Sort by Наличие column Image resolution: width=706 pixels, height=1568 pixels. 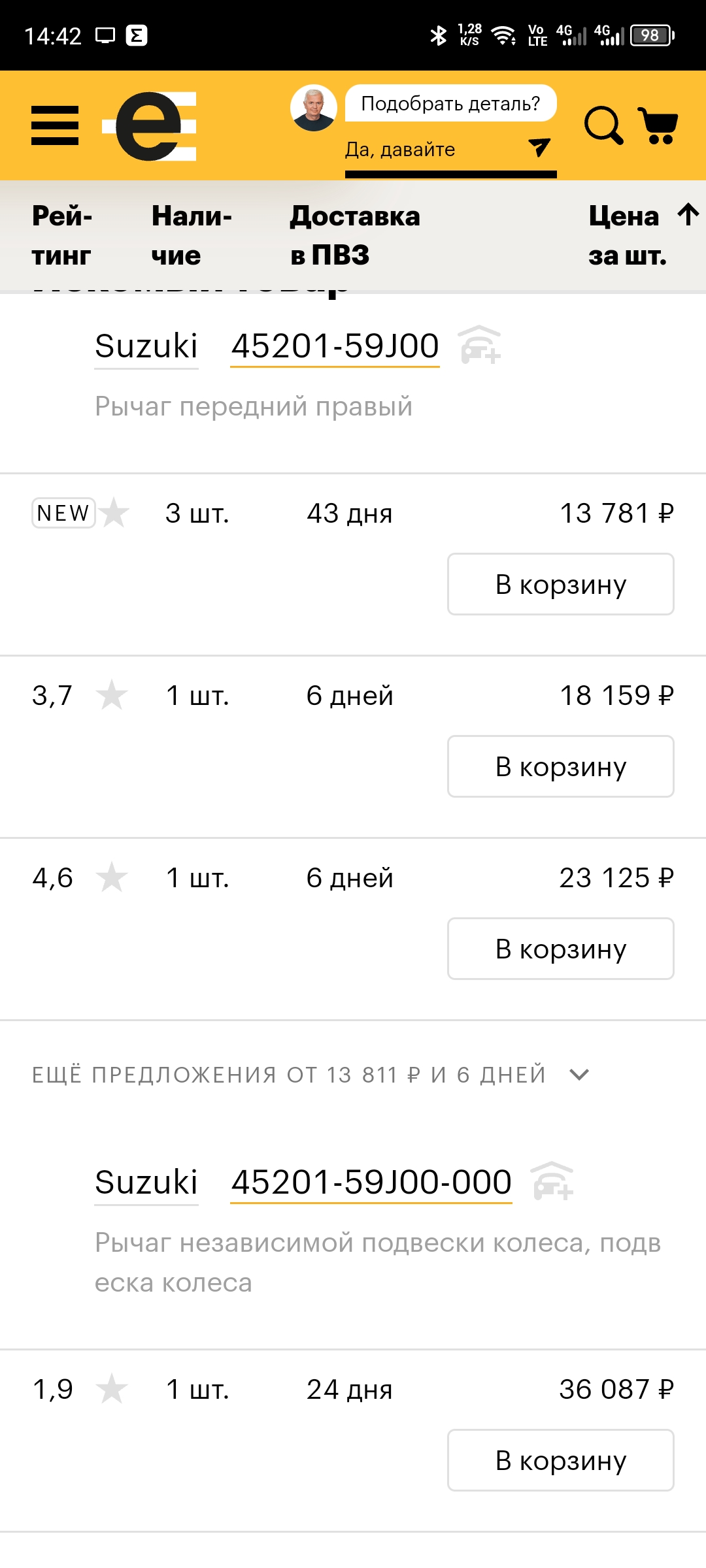point(191,235)
